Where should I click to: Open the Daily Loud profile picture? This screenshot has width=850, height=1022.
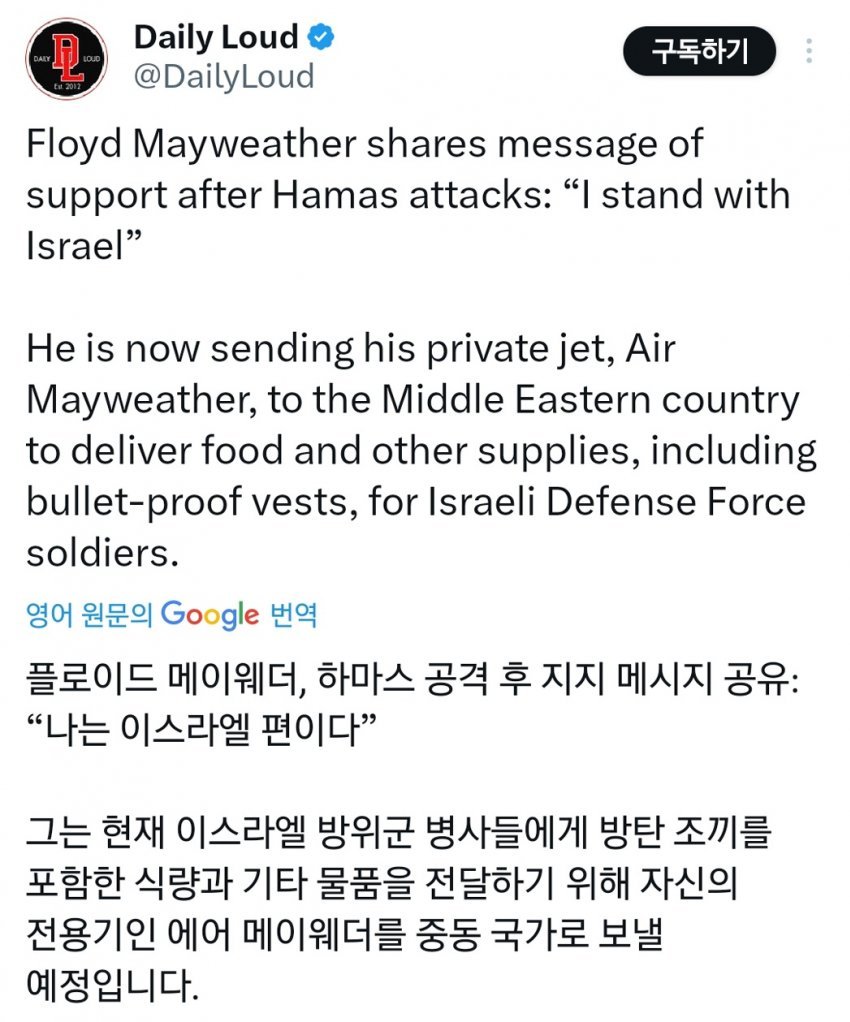pos(66,59)
